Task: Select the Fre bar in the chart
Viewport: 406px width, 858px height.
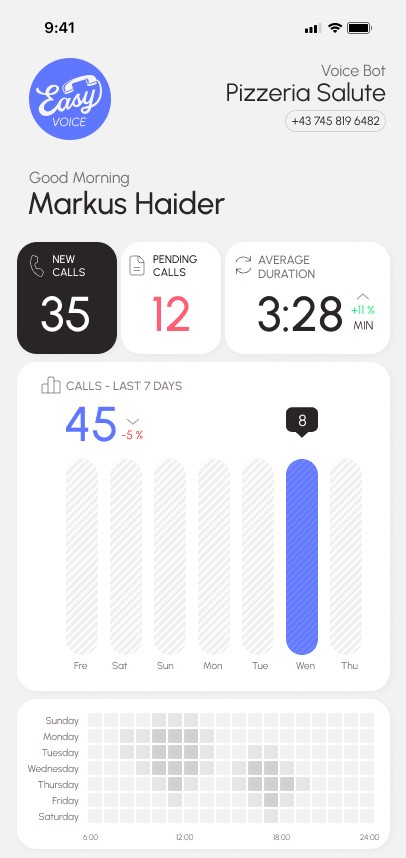Action: (x=82, y=557)
